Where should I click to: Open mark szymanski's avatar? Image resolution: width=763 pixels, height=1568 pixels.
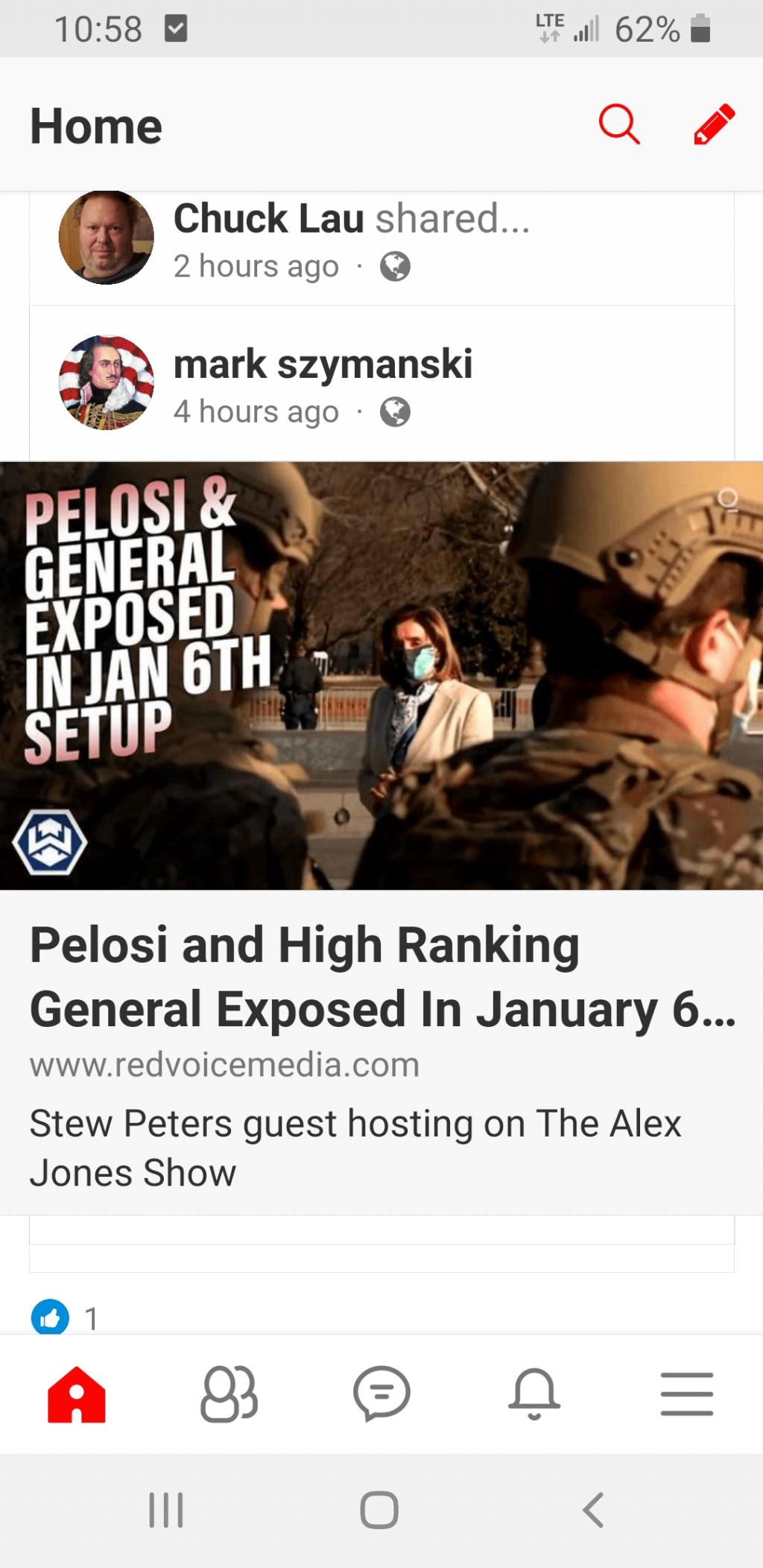click(107, 382)
